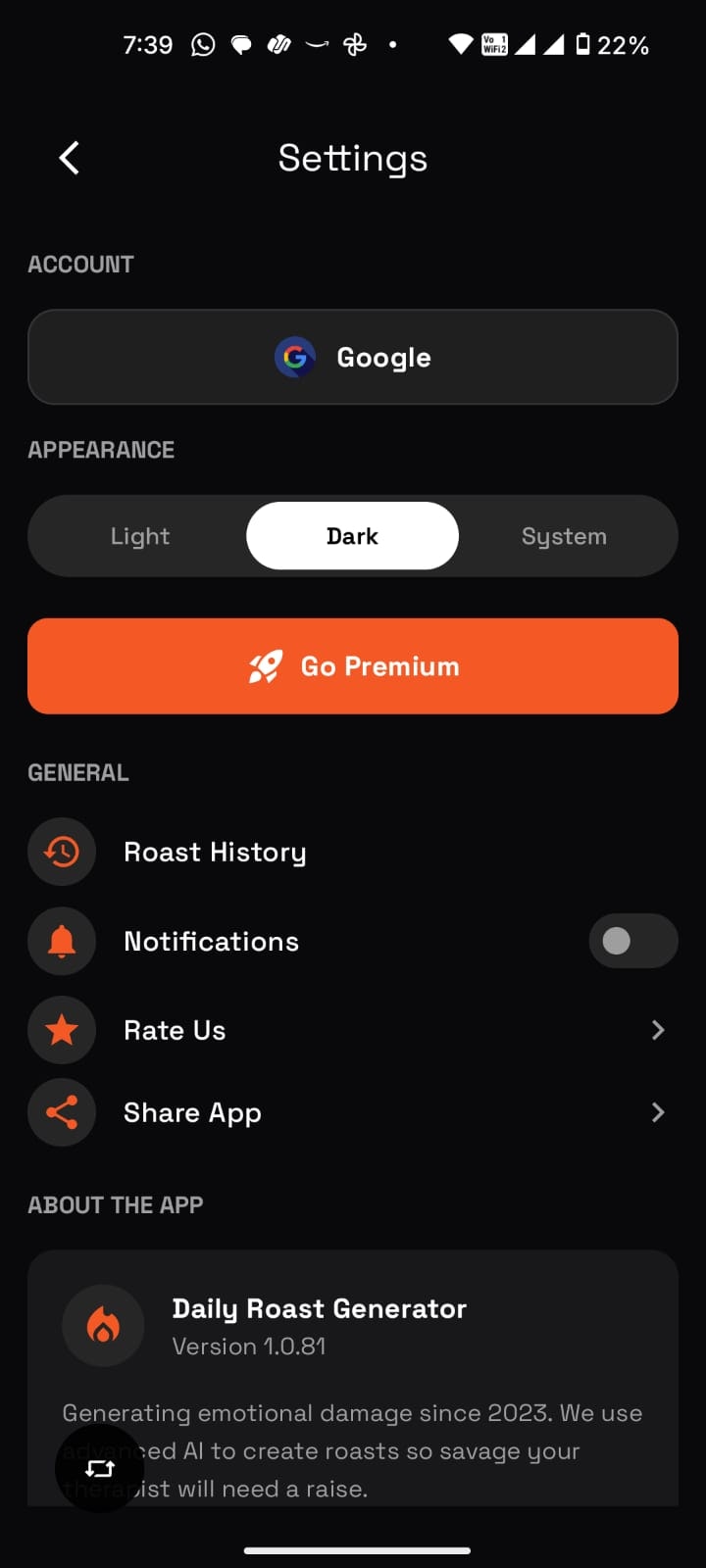
Task: Tap the repeat icon at bottom left
Action: coord(99,1468)
